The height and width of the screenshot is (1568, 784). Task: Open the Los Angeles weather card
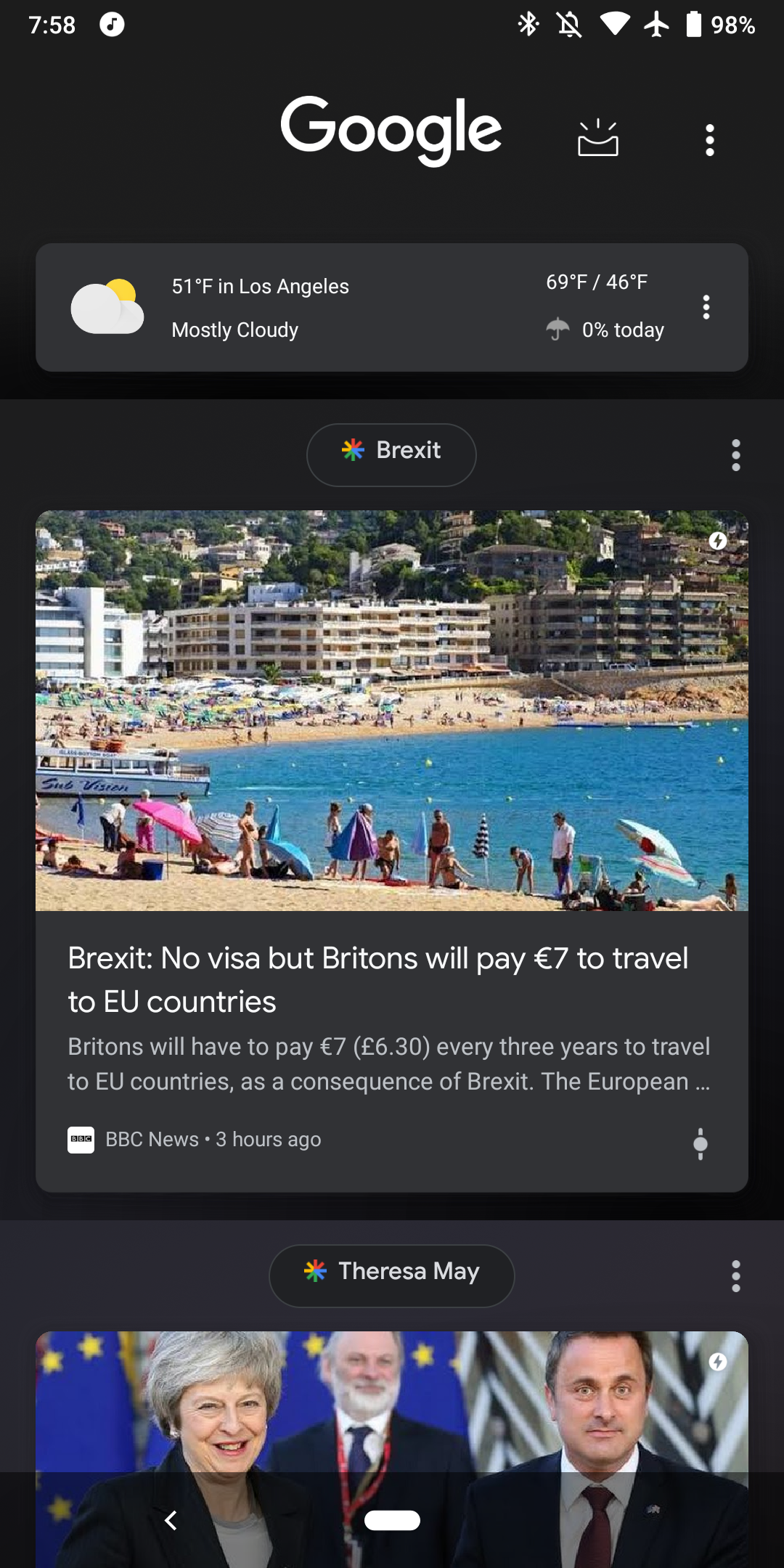(x=392, y=308)
